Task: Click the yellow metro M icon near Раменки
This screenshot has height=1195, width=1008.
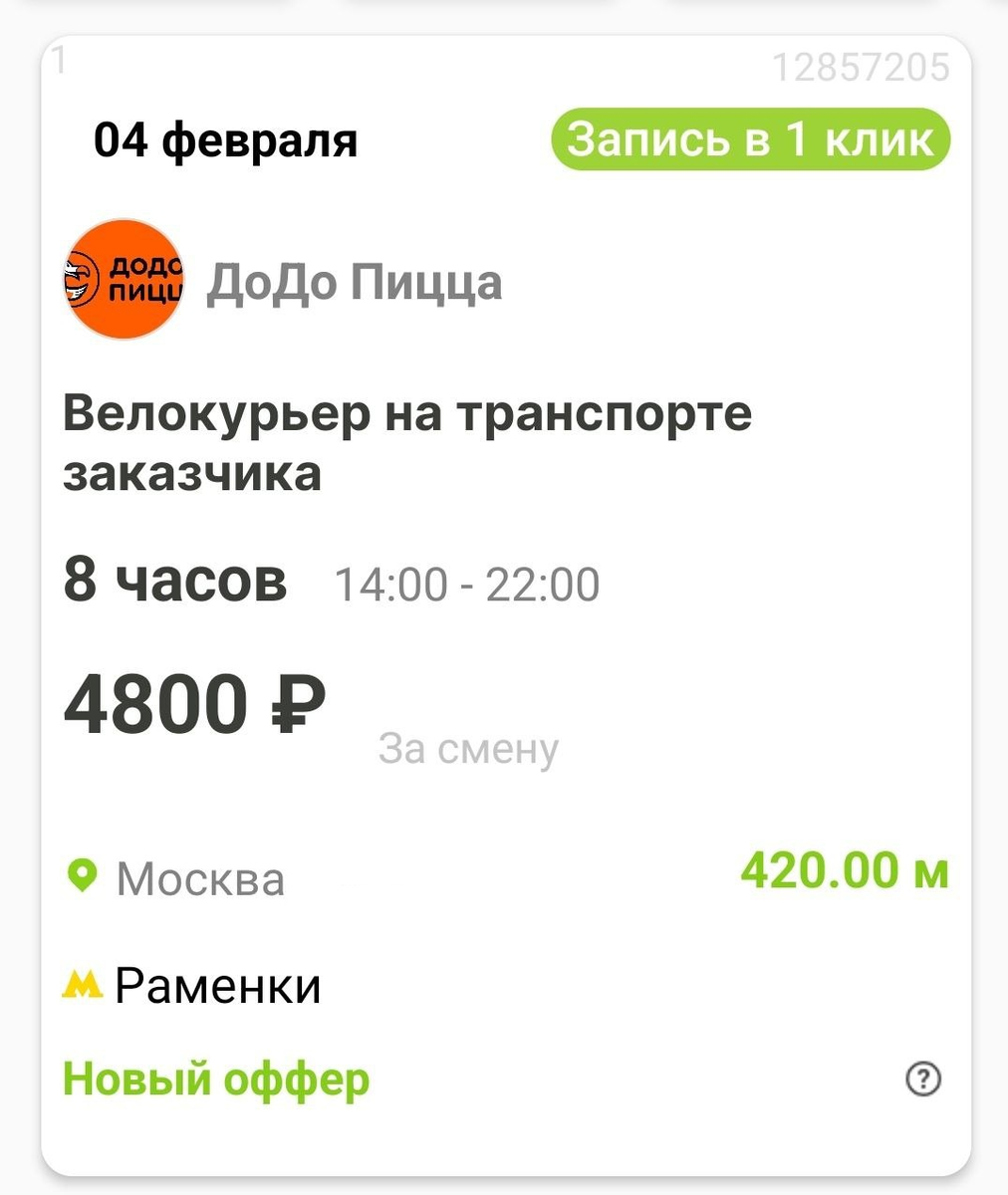Action: coord(83,984)
